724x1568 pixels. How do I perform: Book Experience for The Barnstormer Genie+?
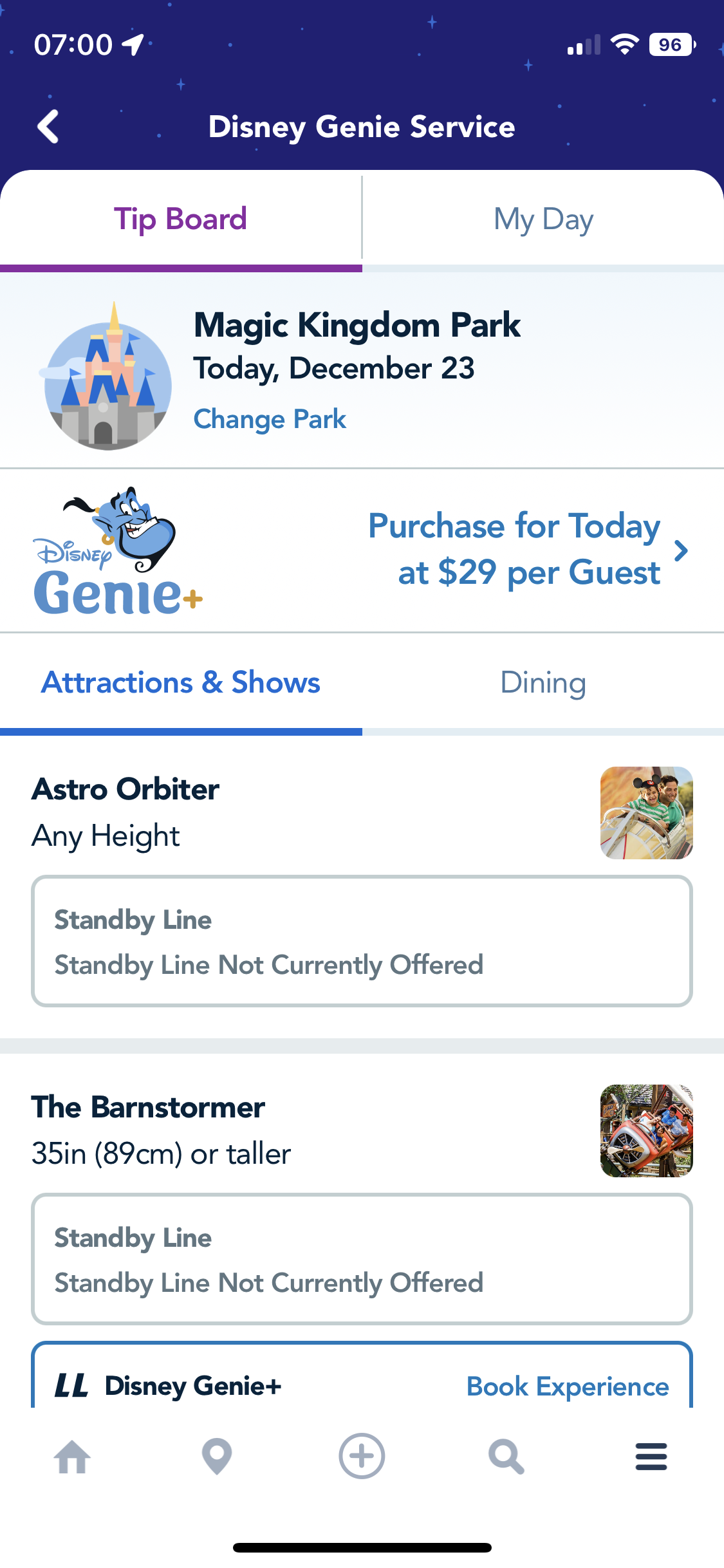pos(568,1386)
